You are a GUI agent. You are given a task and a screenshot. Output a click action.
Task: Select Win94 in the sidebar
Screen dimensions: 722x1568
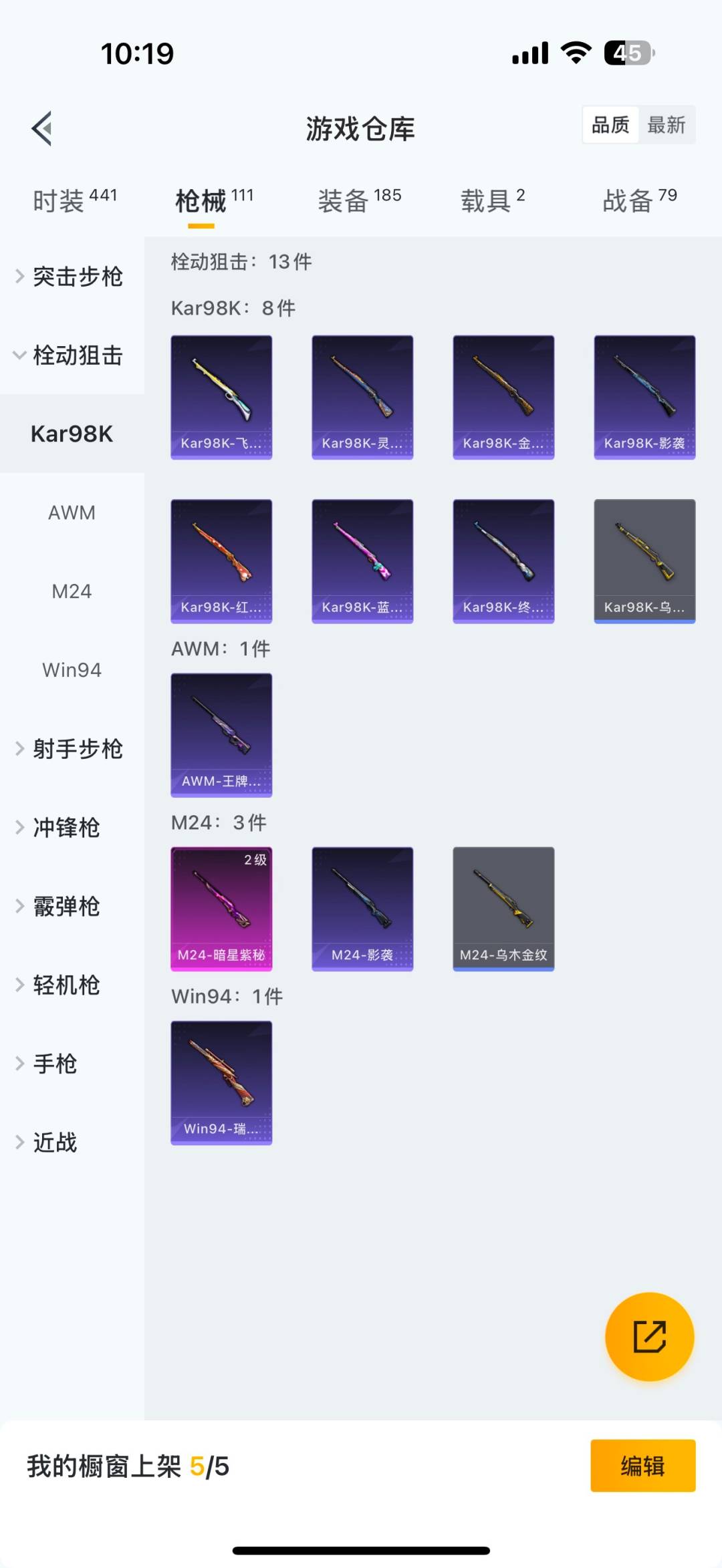pyautogui.click(x=72, y=670)
